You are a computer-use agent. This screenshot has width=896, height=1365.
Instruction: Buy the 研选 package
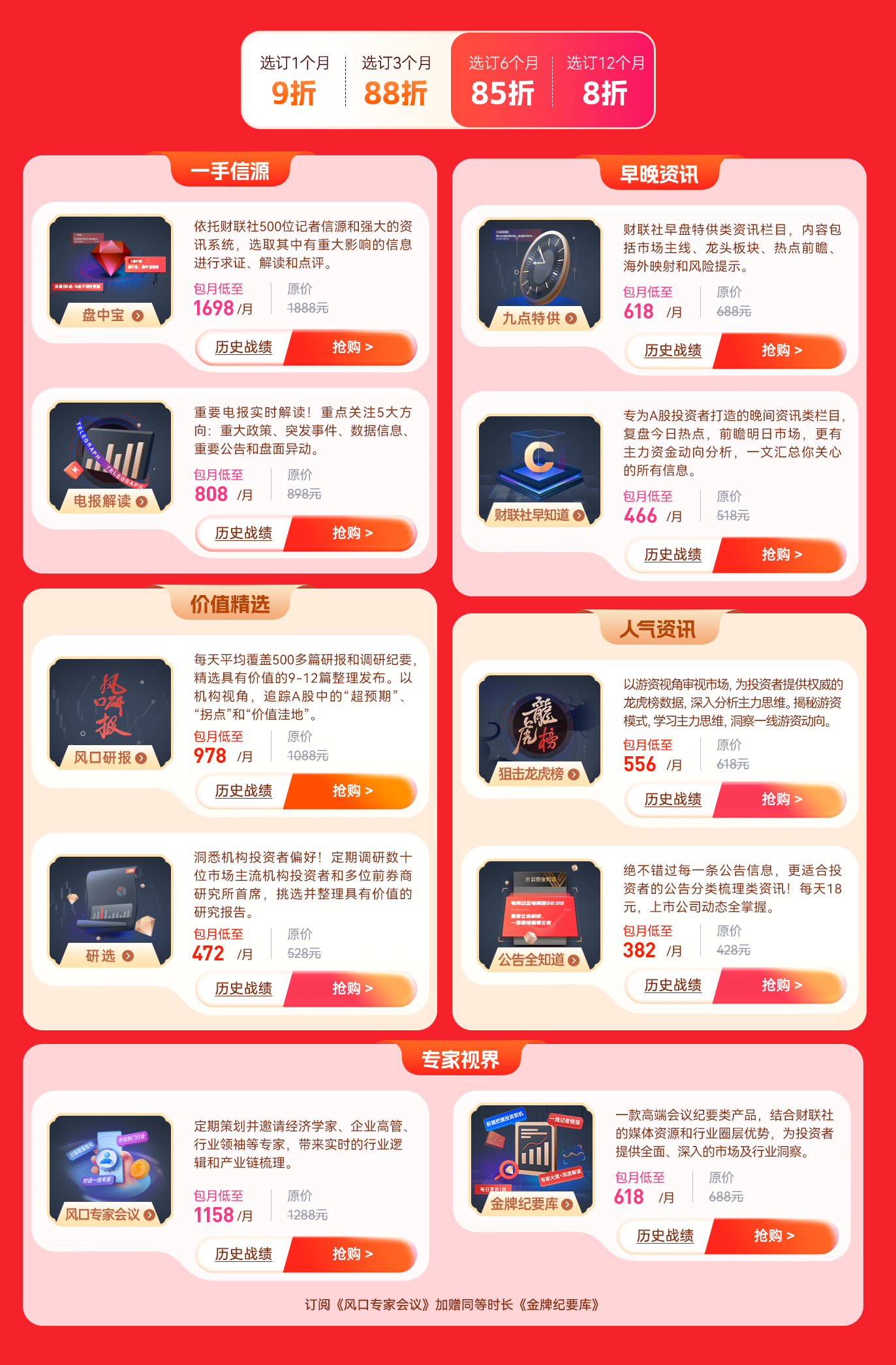point(352,989)
